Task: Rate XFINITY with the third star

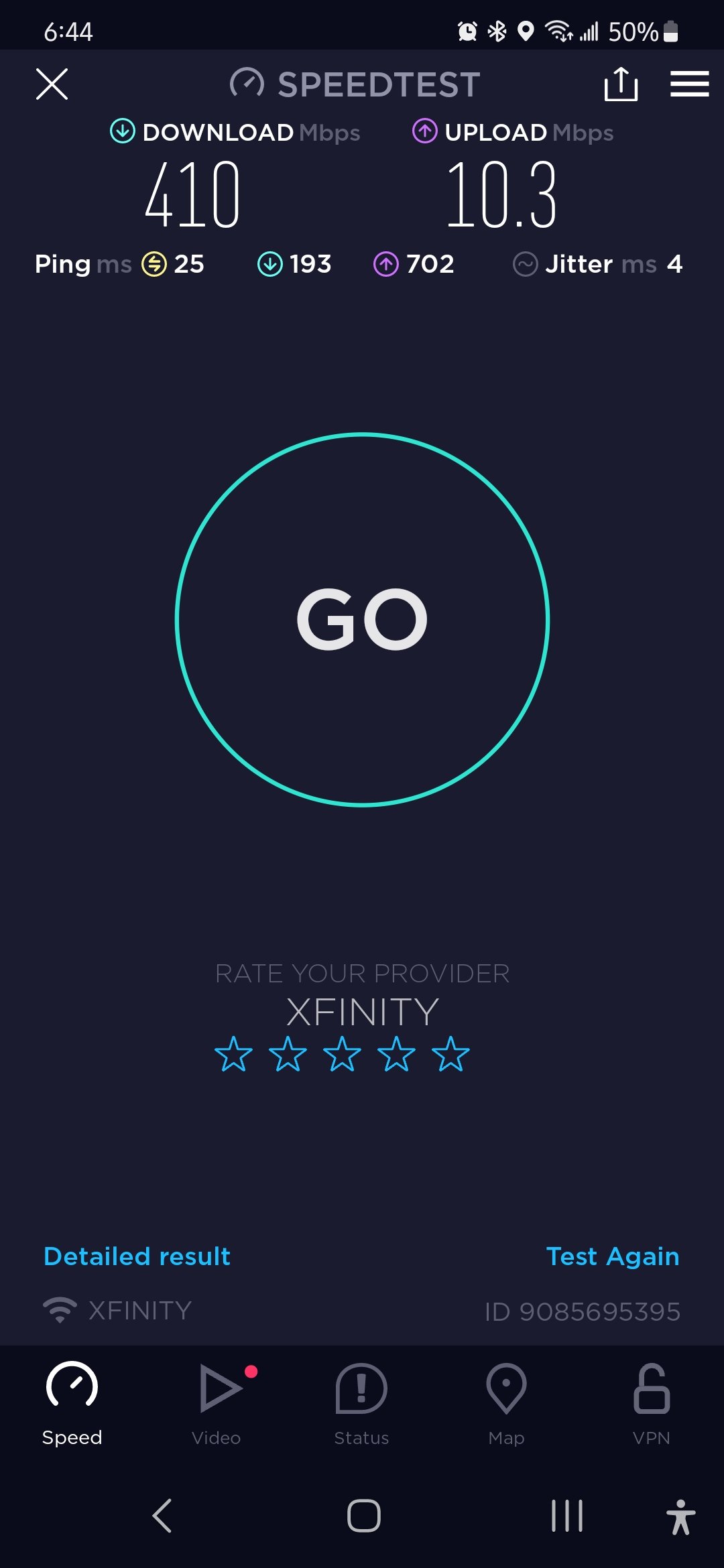Action: [x=342, y=1054]
